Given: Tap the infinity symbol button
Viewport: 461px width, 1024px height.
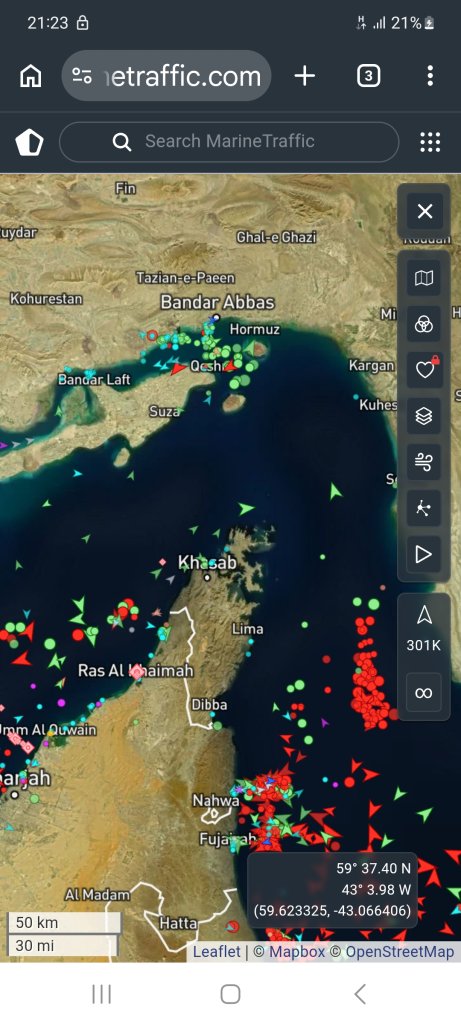Looking at the screenshot, I should [x=424, y=692].
